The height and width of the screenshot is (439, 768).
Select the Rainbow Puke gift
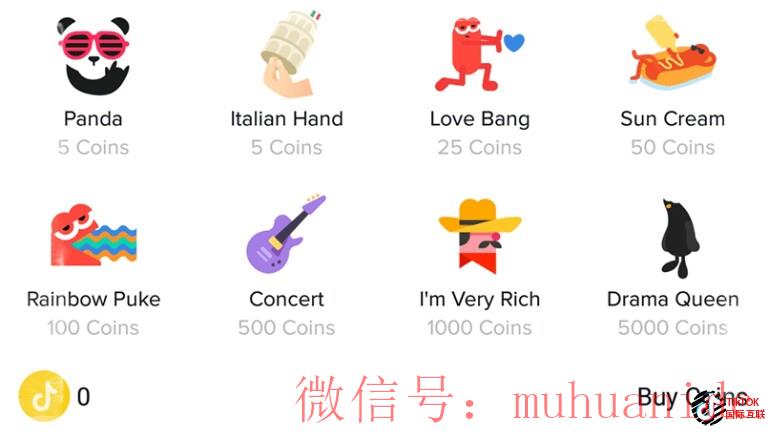coord(93,238)
